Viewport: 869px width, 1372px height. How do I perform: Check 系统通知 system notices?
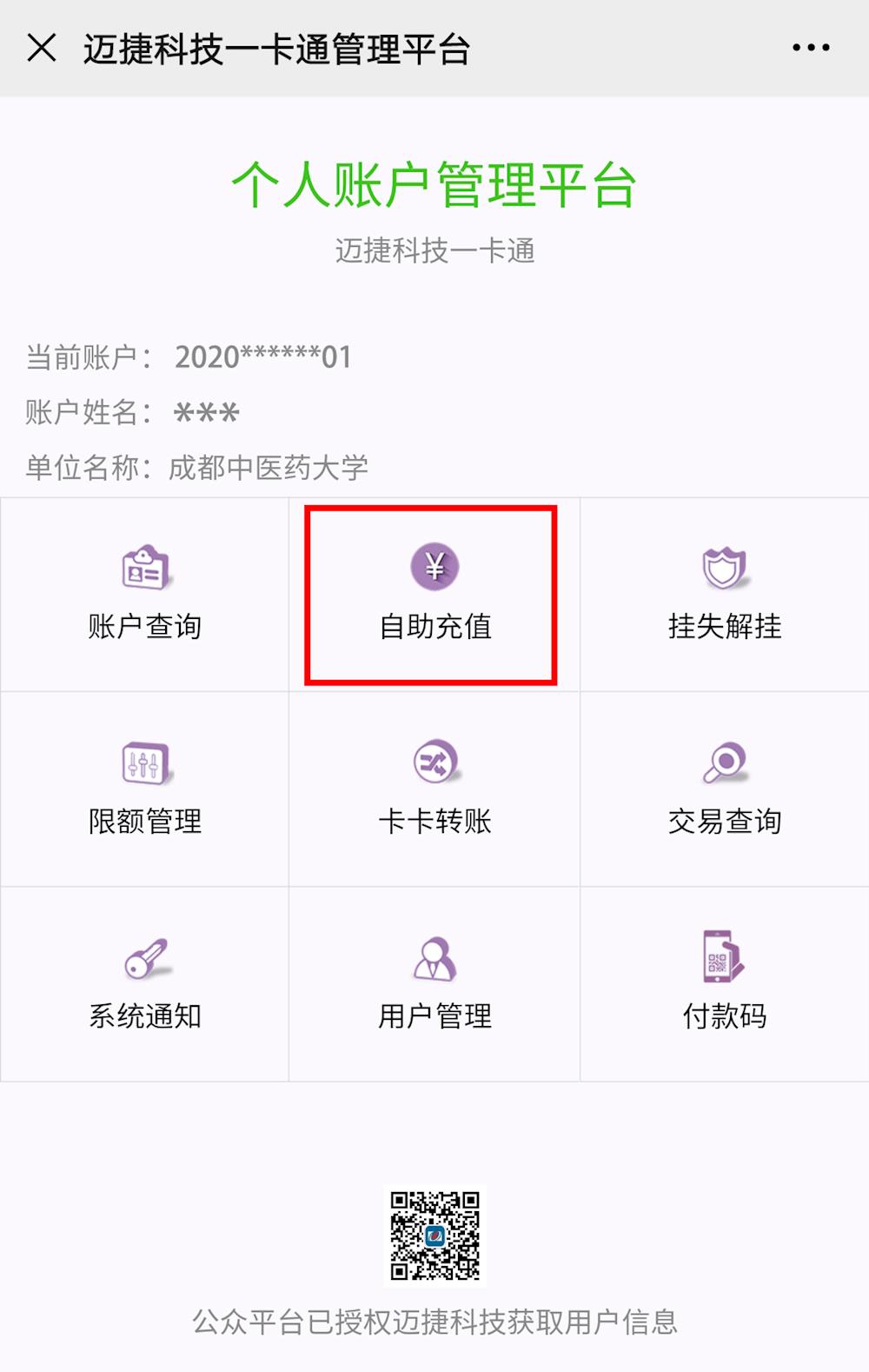point(144,984)
